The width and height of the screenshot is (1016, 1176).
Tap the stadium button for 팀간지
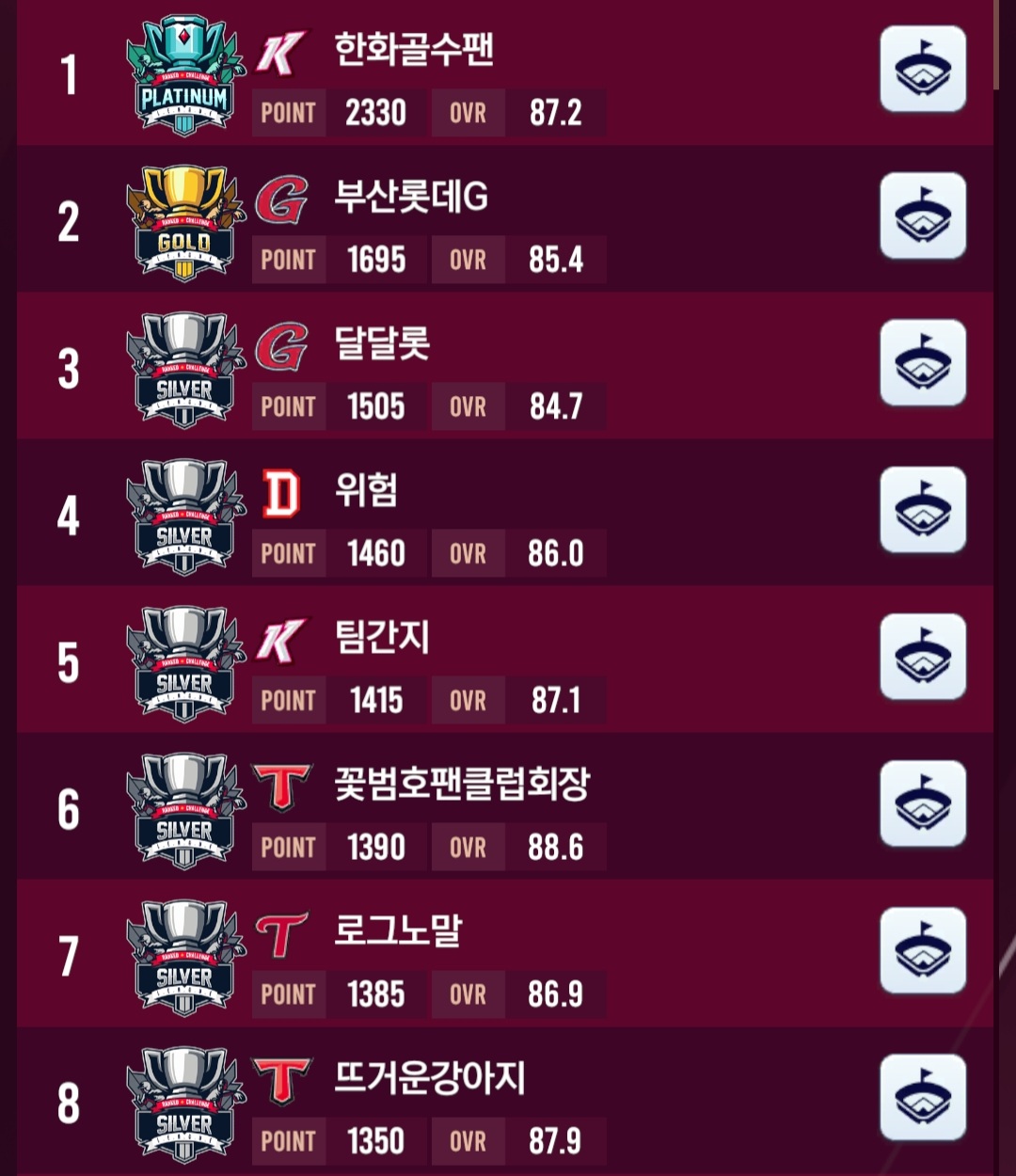pos(923,657)
